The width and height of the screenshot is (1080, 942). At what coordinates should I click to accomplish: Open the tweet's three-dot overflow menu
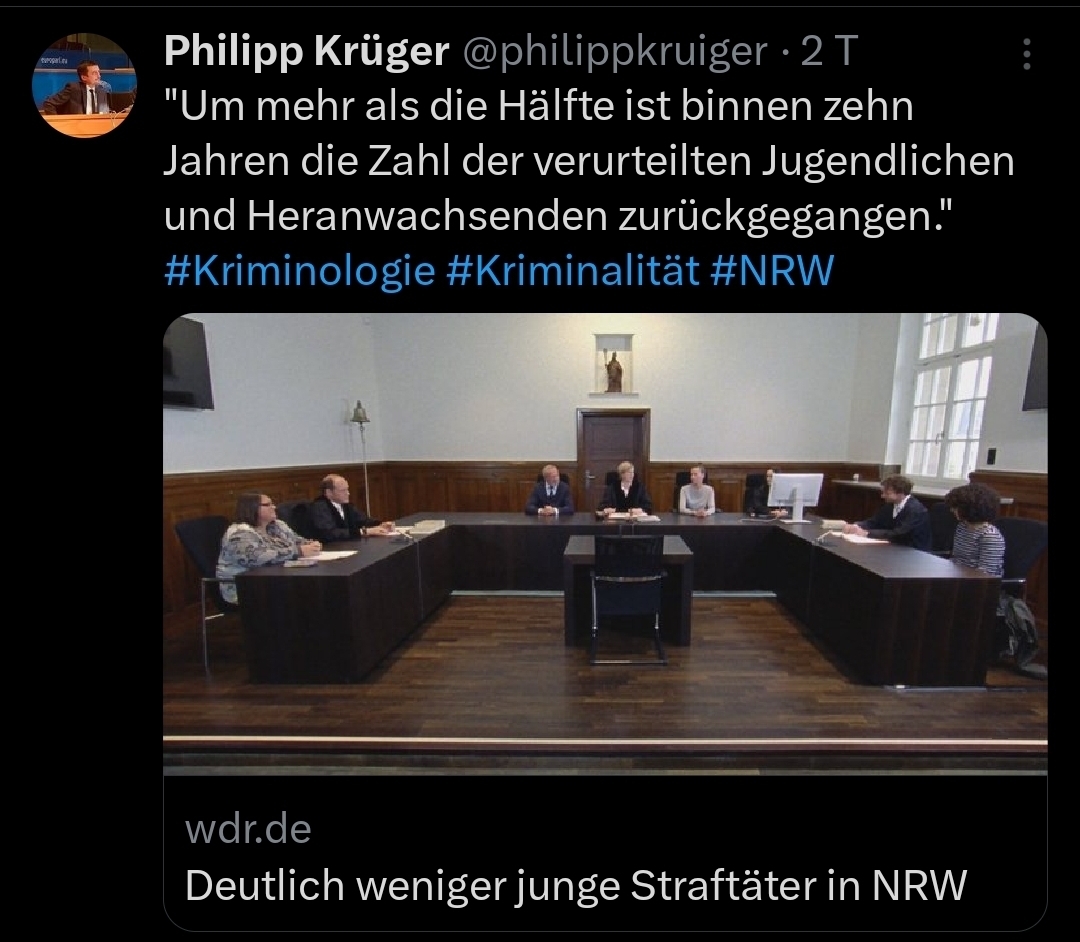(1026, 54)
